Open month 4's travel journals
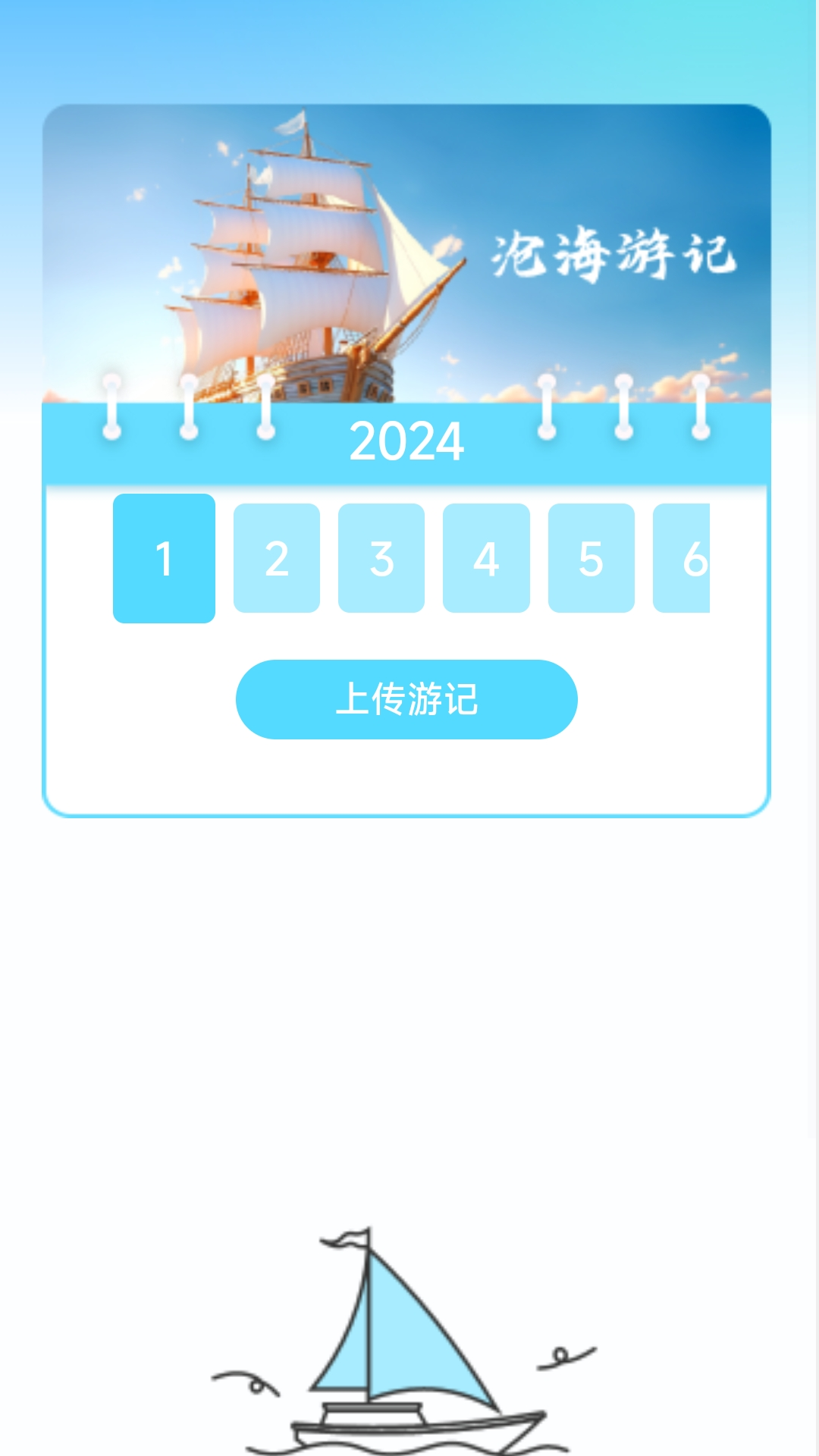 coord(486,559)
